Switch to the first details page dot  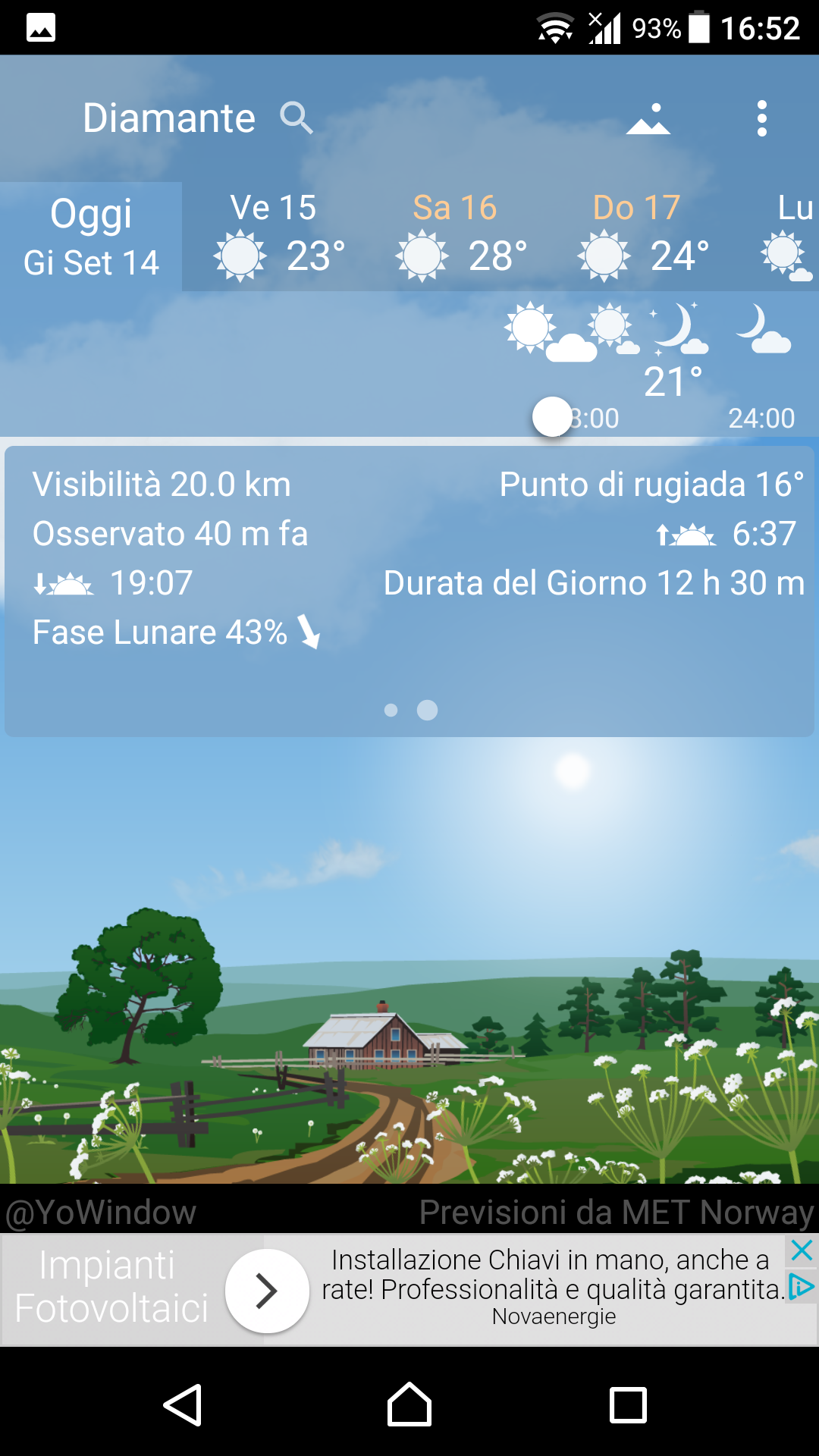tap(391, 710)
